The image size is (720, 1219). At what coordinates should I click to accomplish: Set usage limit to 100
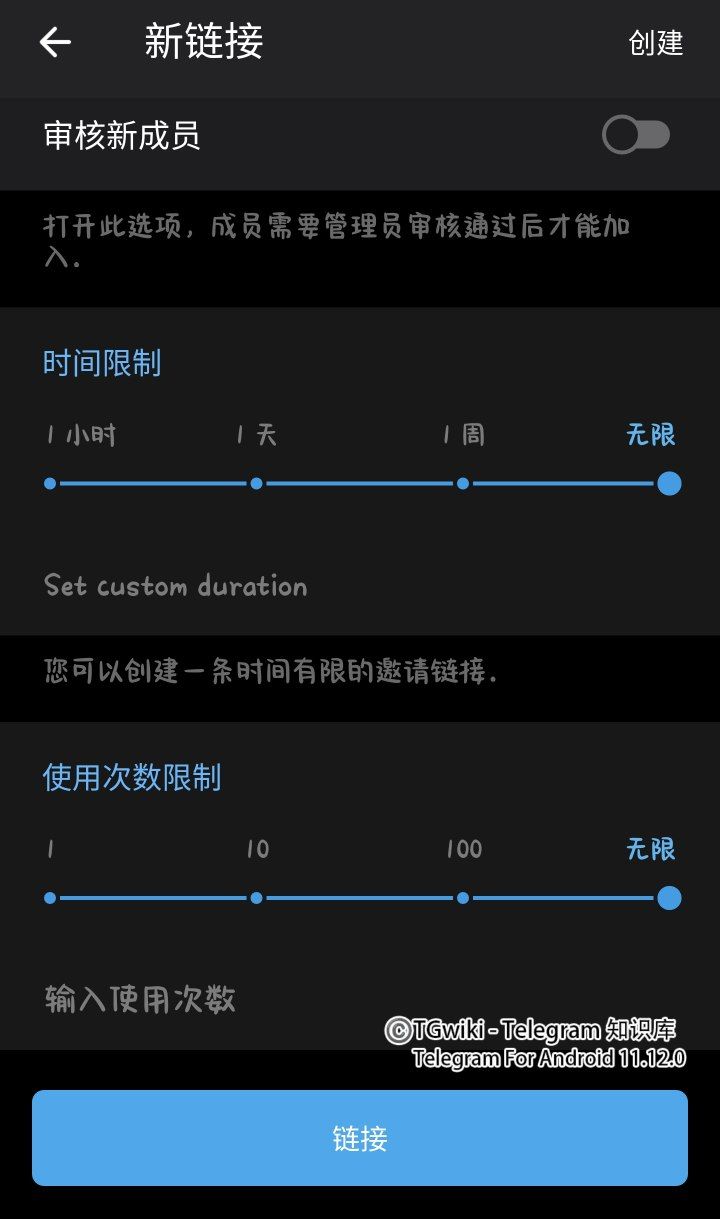[x=463, y=898]
